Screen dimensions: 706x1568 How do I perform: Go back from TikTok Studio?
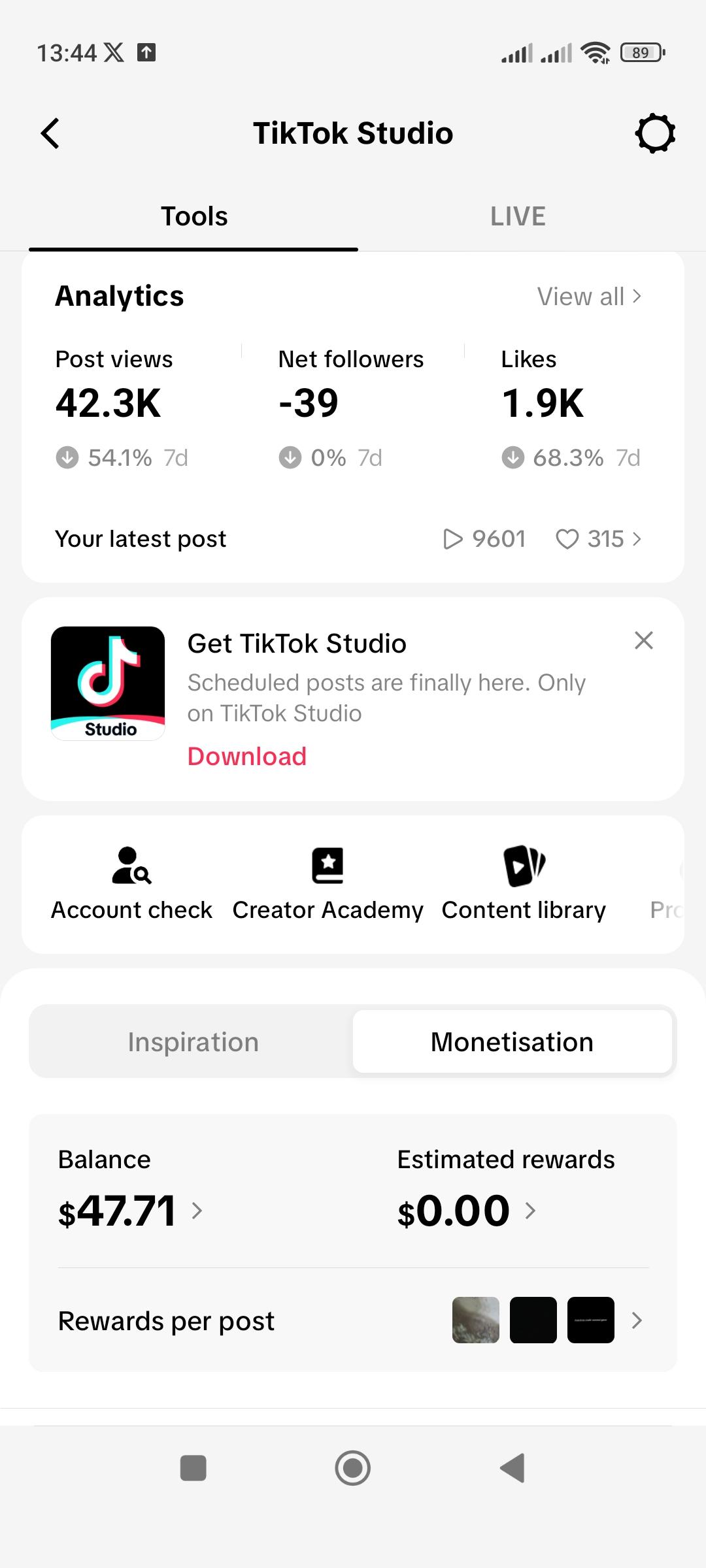(50, 133)
